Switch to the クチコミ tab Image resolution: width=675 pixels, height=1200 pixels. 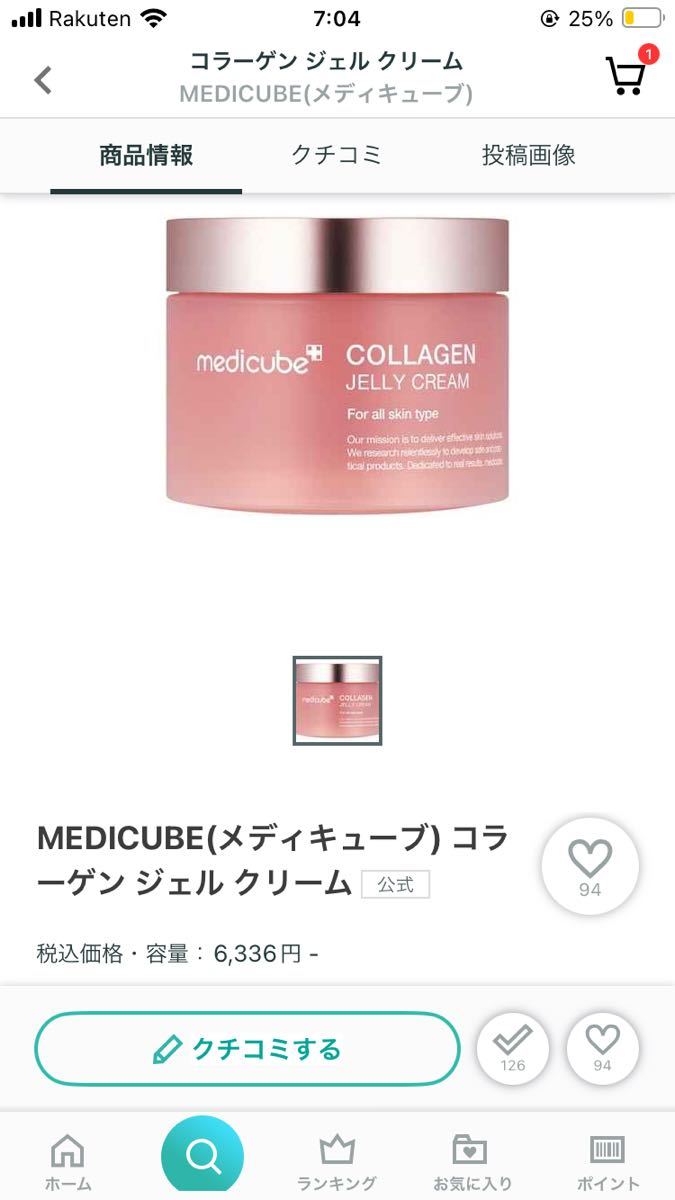pos(336,155)
